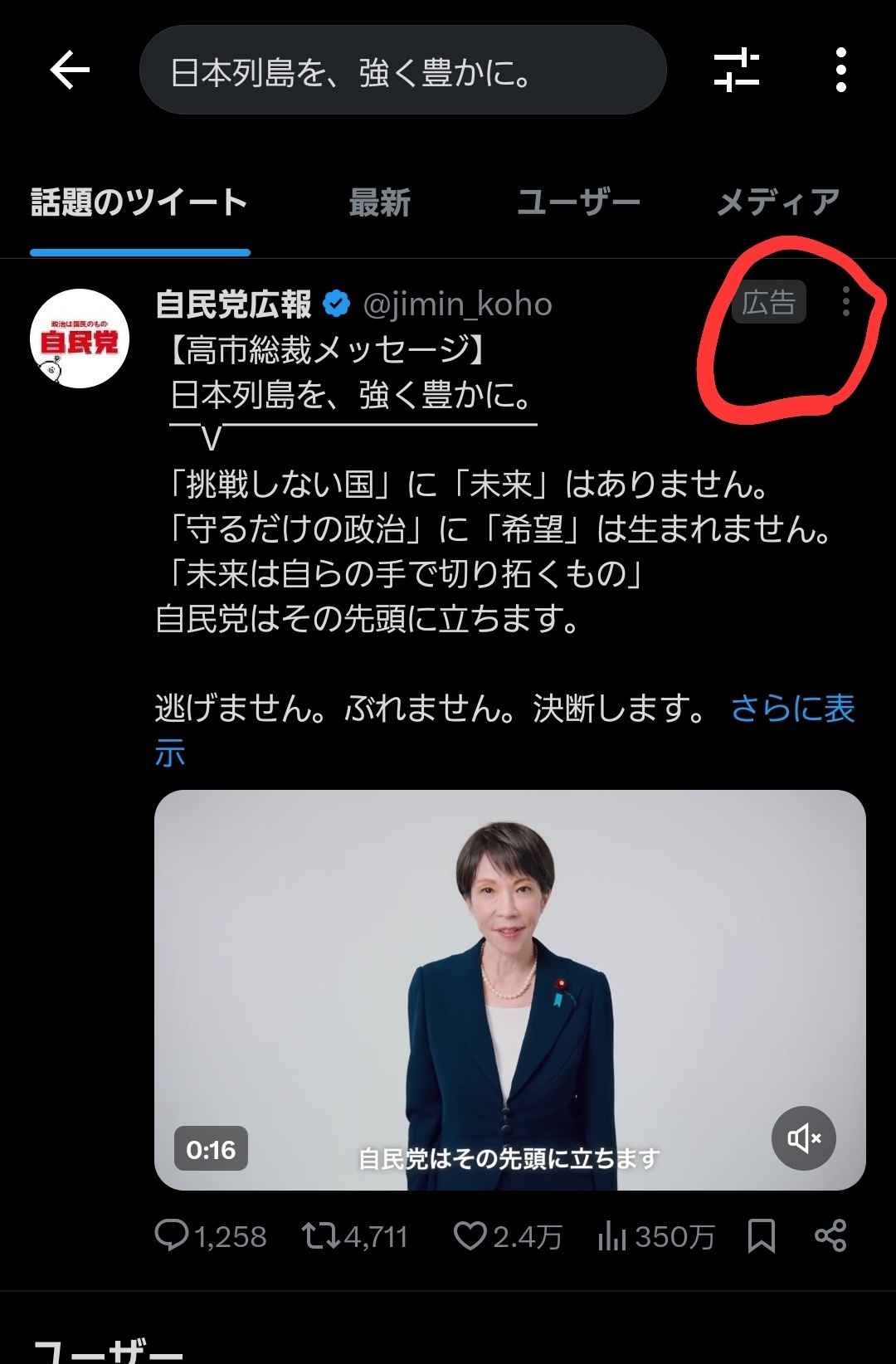This screenshot has height=1364, width=896.
Task: Switch to the ユーザー tab
Action: [578, 203]
